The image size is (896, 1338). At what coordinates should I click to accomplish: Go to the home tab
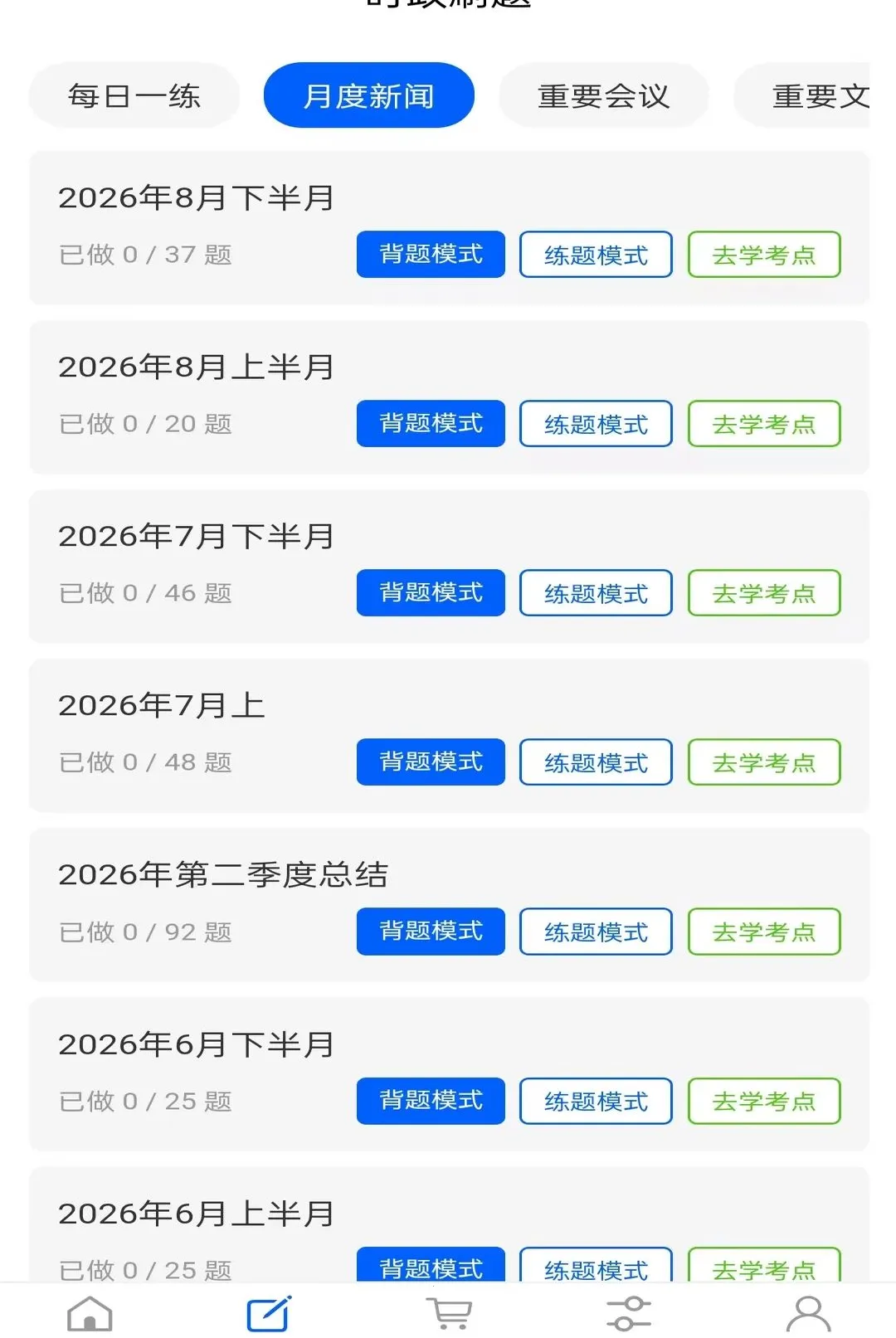tap(90, 1314)
